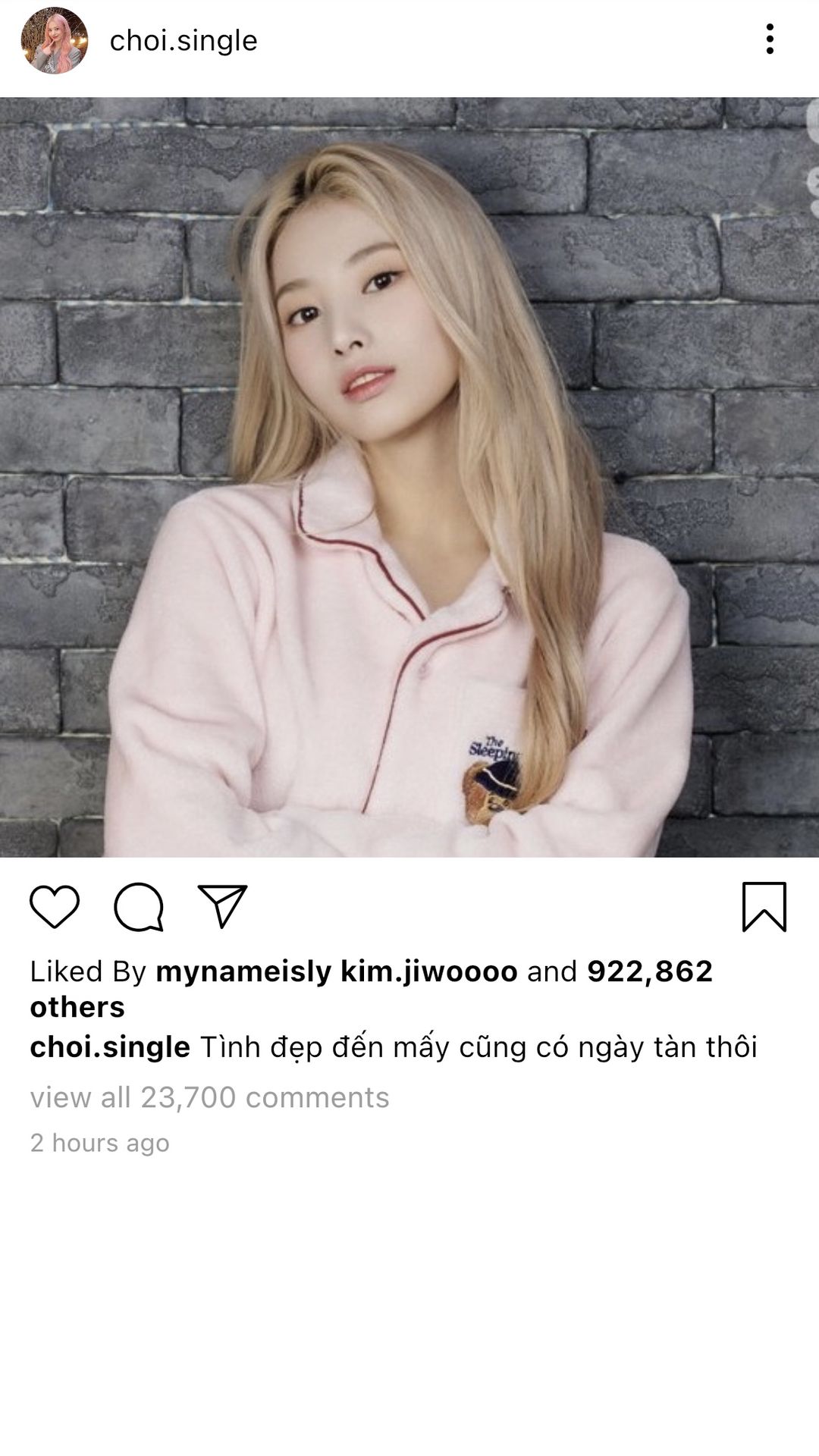This screenshot has height=1456, width=819.
Task: Bookmark this post
Action: pyautogui.click(x=764, y=906)
